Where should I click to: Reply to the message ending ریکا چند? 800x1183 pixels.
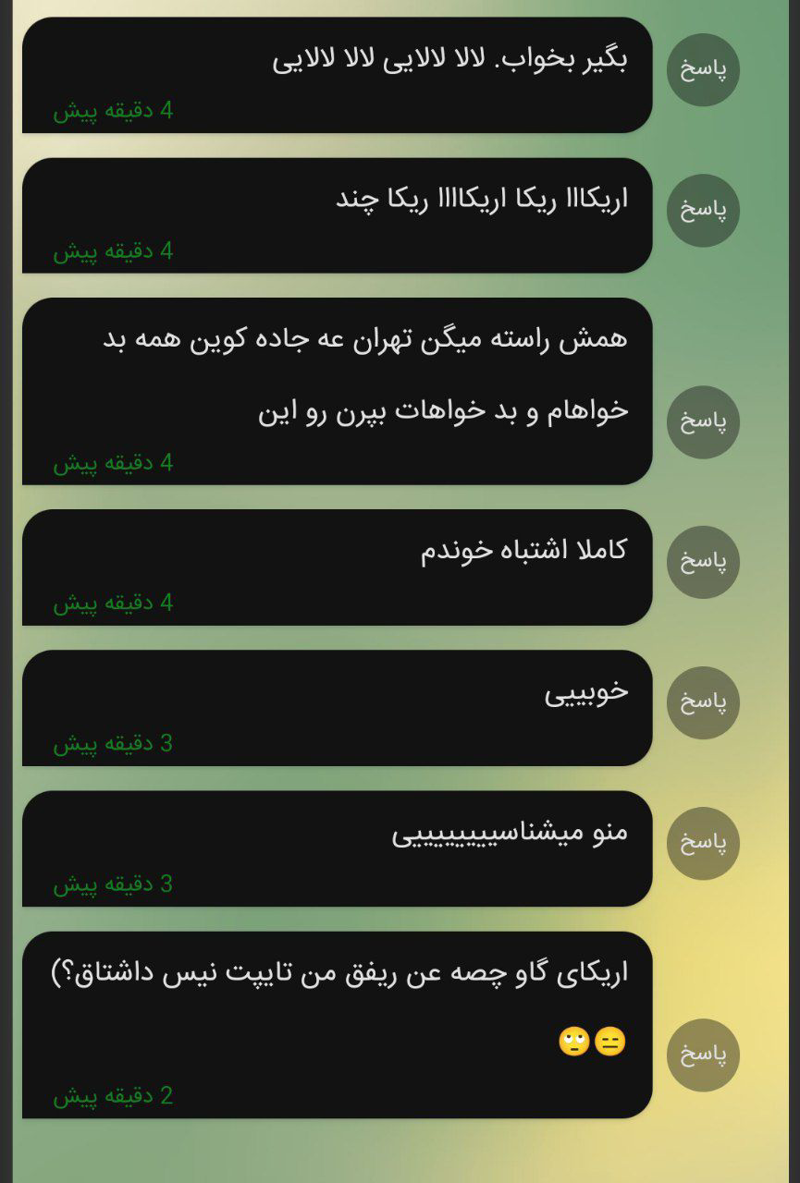pos(703,211)
